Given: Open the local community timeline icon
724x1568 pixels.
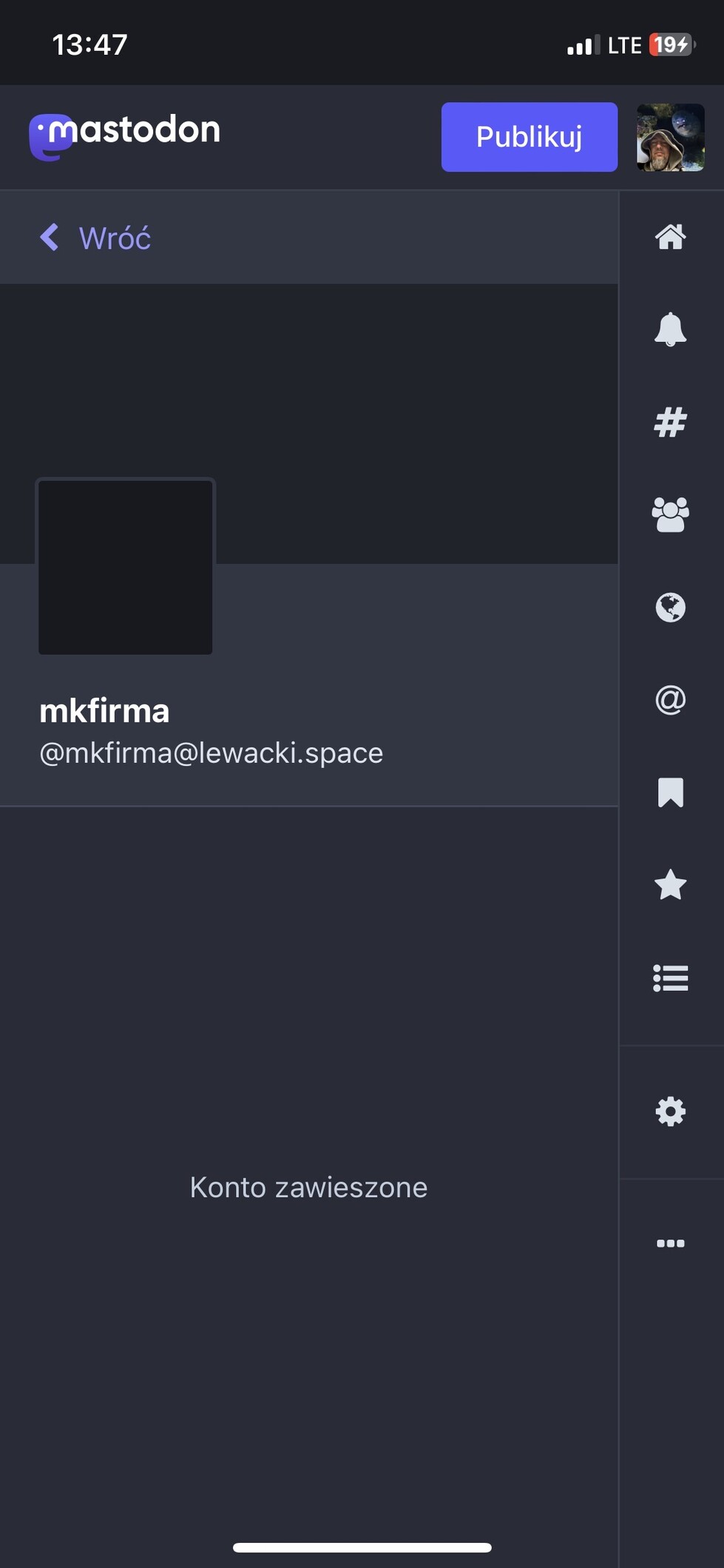Looking at the screenshot, I should click(x=670, y=515).
